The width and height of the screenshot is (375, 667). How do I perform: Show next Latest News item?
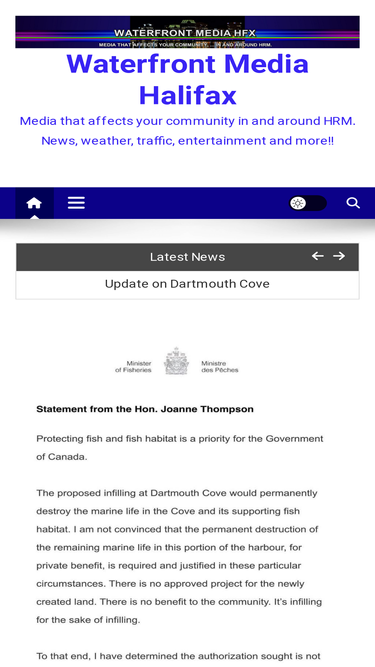339,256
